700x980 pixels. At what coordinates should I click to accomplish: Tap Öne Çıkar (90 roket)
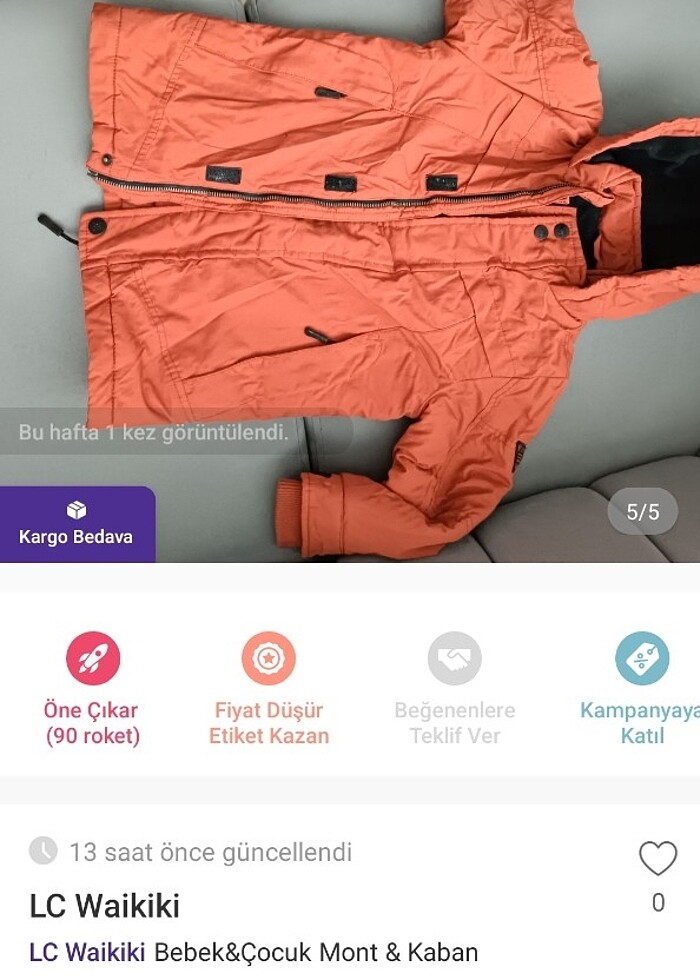(x=92, y=690)
